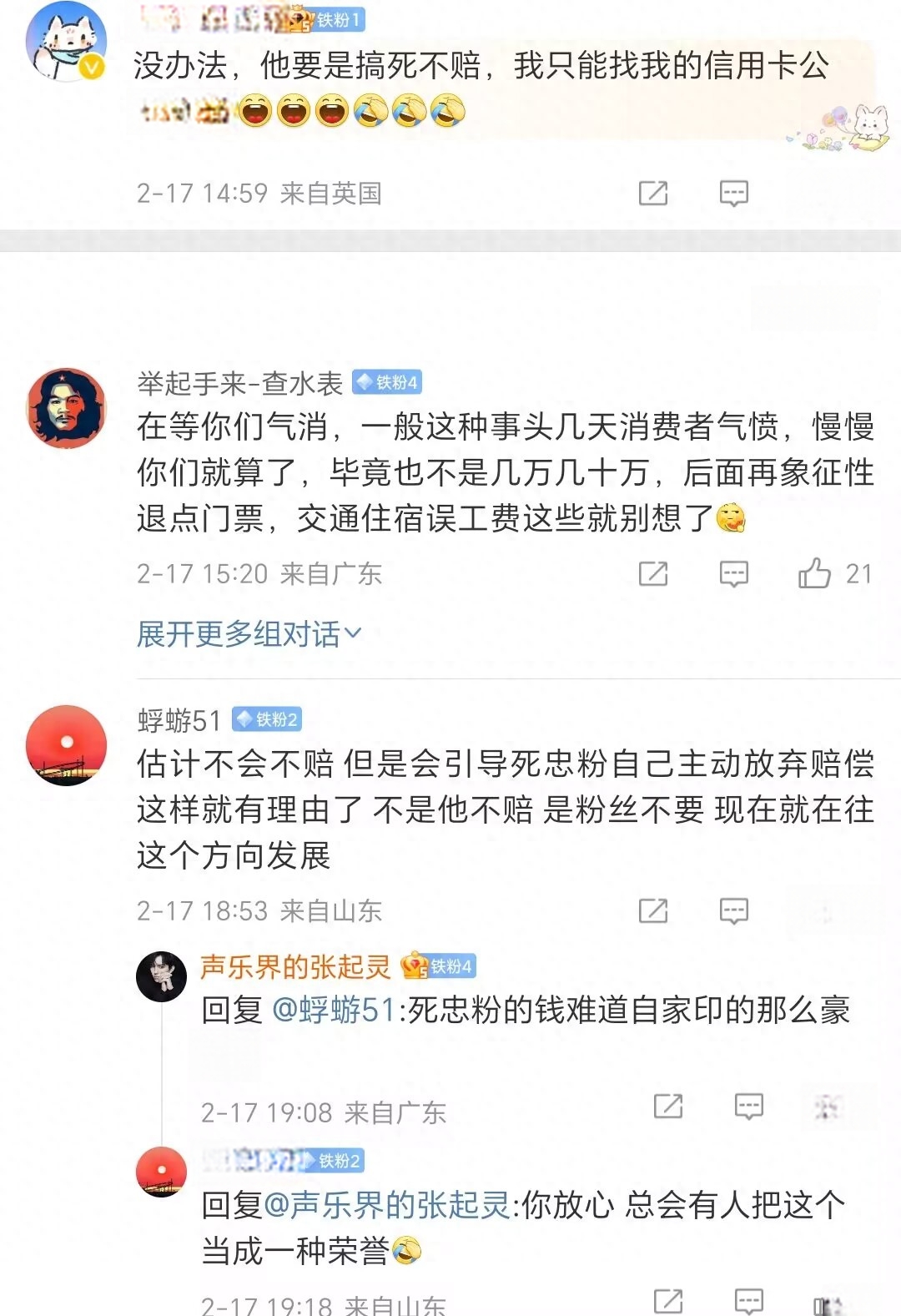This screenshot has height=1316, width=901.
Task: Share the 19:18 reply from 山东
Action: (x=668, y=1301)
